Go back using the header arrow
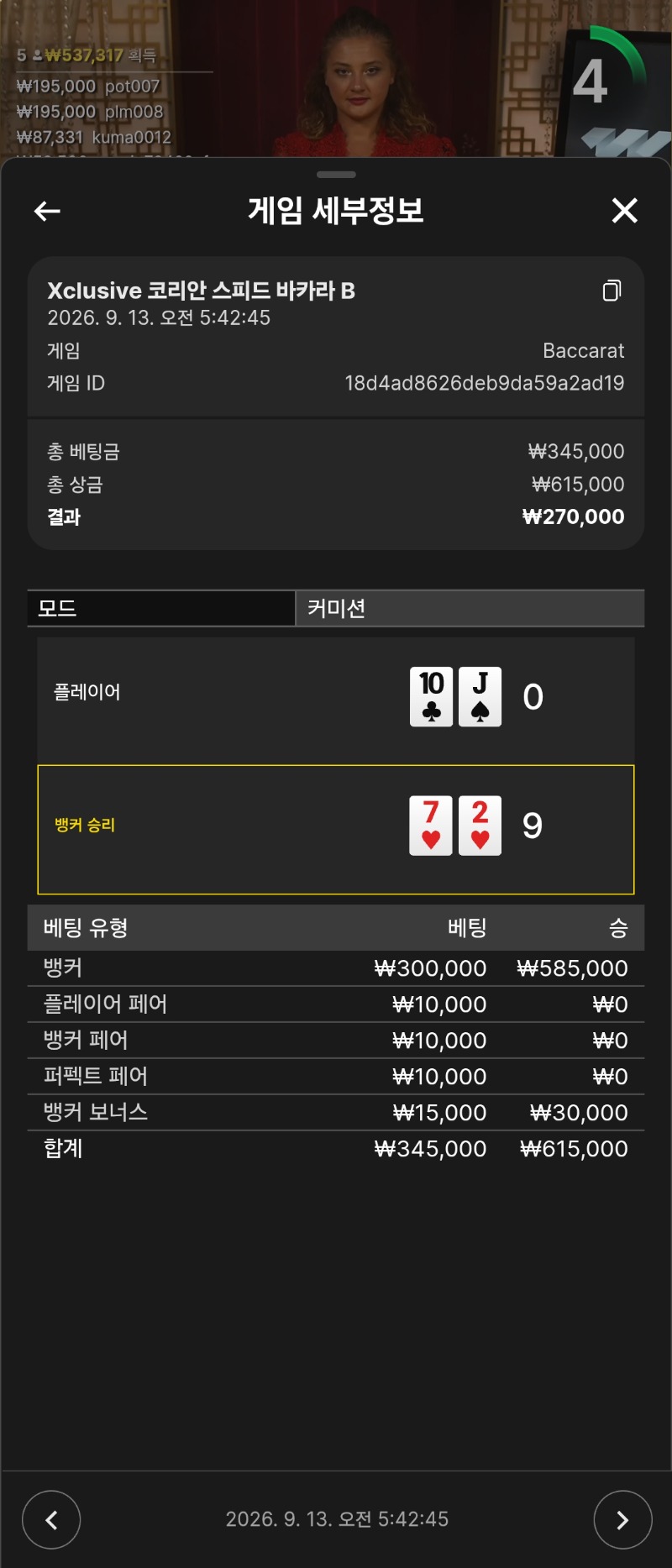Screen dimensions: 672x1568 pyautogui.click(x=47, y=211)
